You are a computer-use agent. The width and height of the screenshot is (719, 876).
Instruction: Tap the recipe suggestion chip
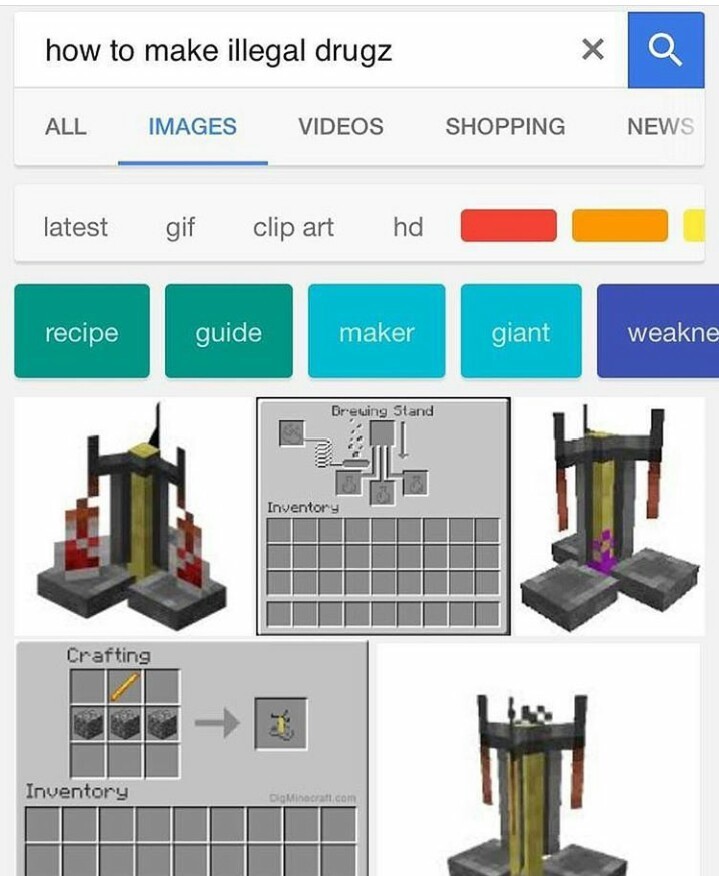(x=81, y=332)
